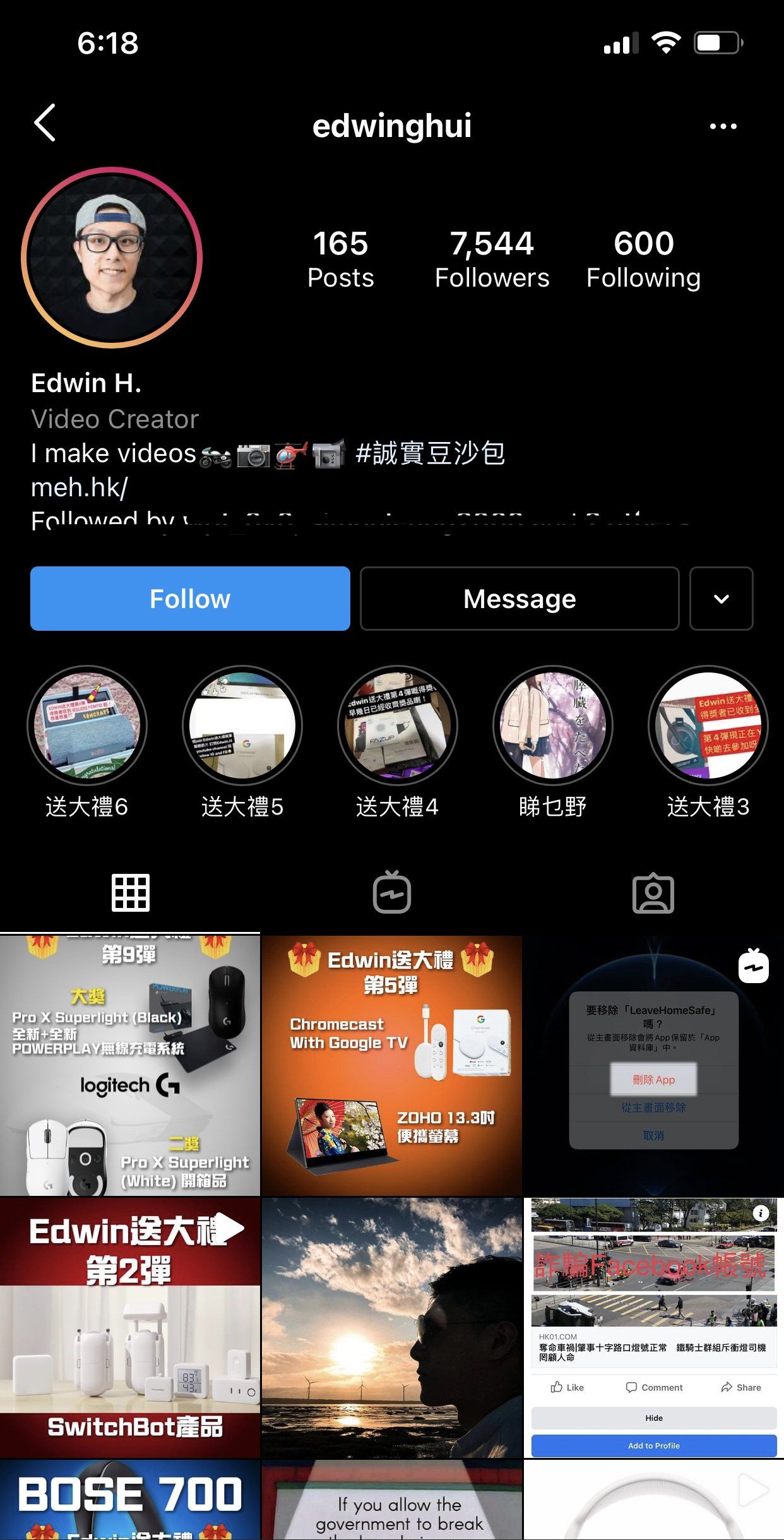Follow edwinghui
The image size is (784, 1540).
[190, 599]
